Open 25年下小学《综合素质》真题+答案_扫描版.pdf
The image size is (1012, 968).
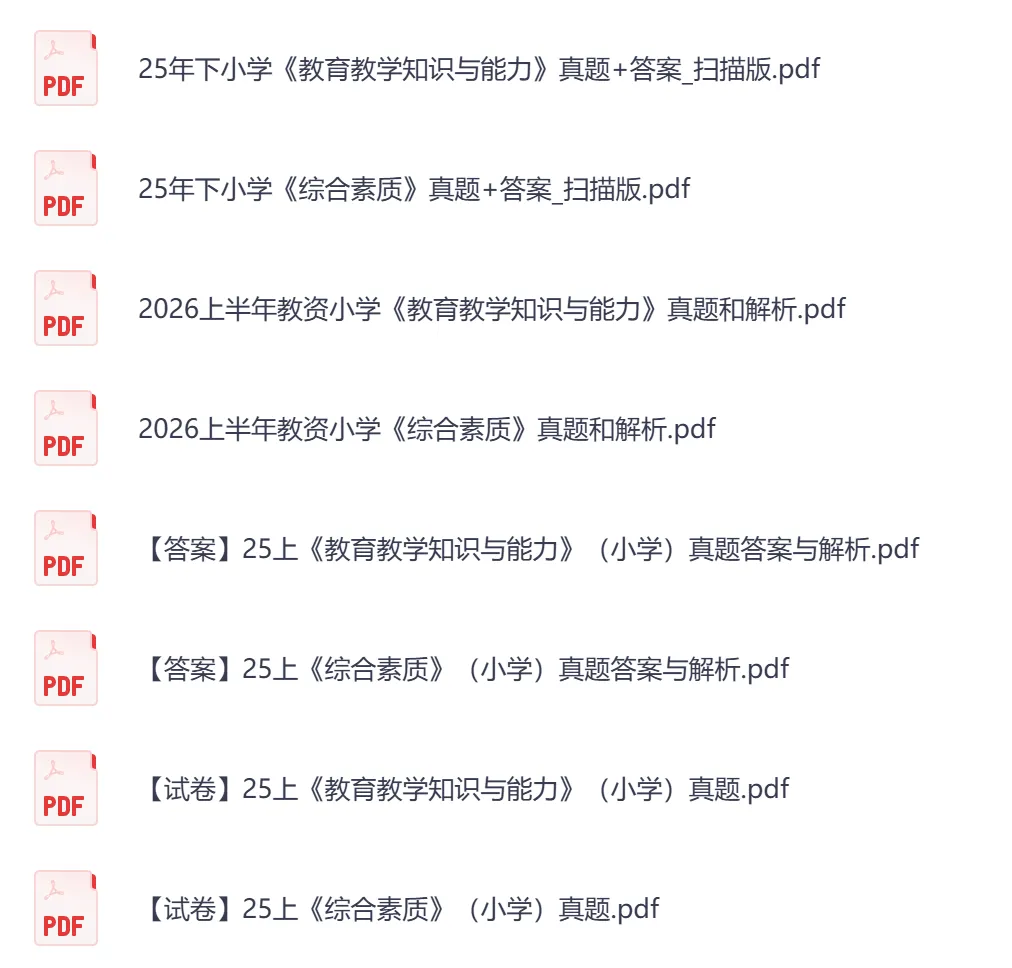pos(414,188)
